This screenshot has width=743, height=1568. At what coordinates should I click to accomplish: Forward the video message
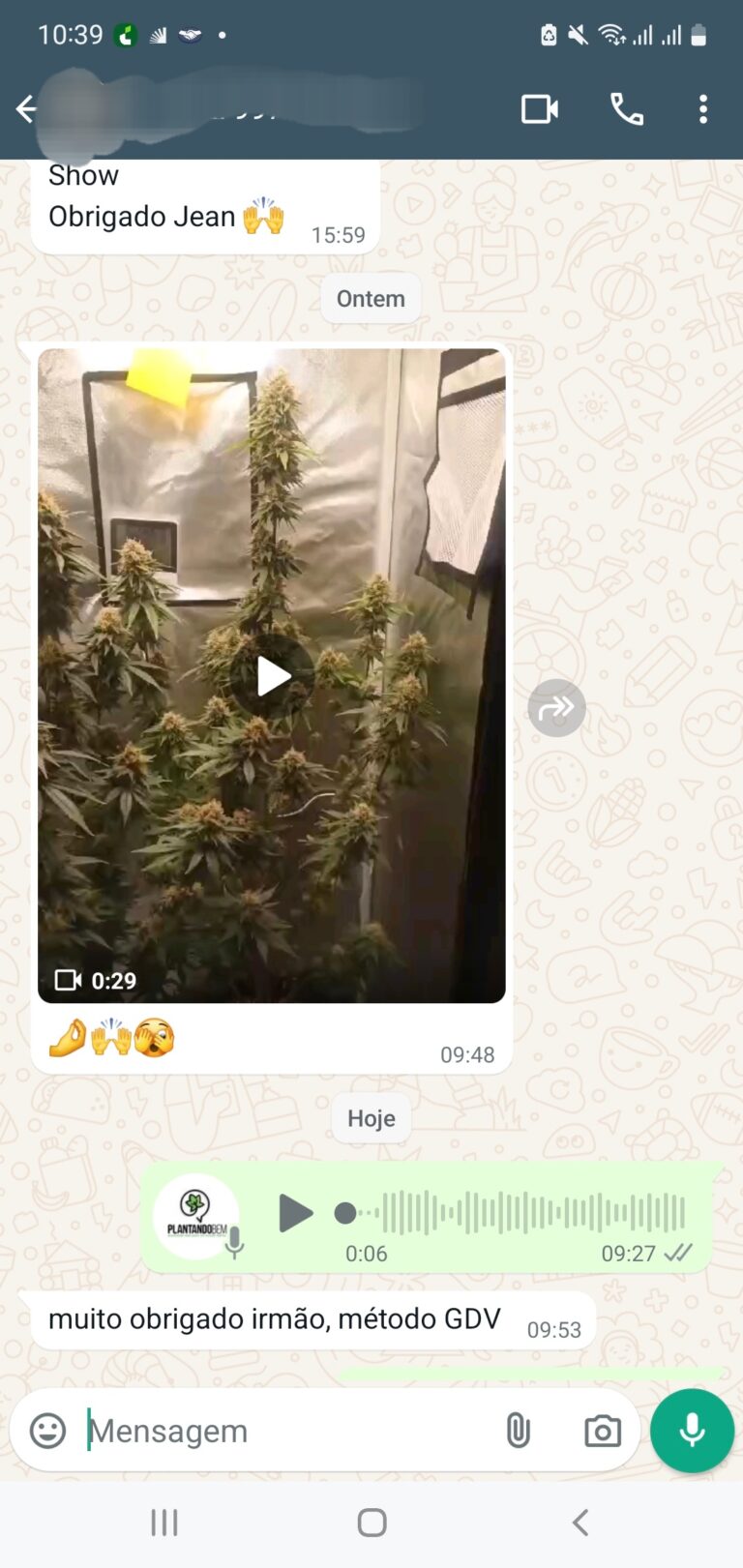click(x=556, y=708)
